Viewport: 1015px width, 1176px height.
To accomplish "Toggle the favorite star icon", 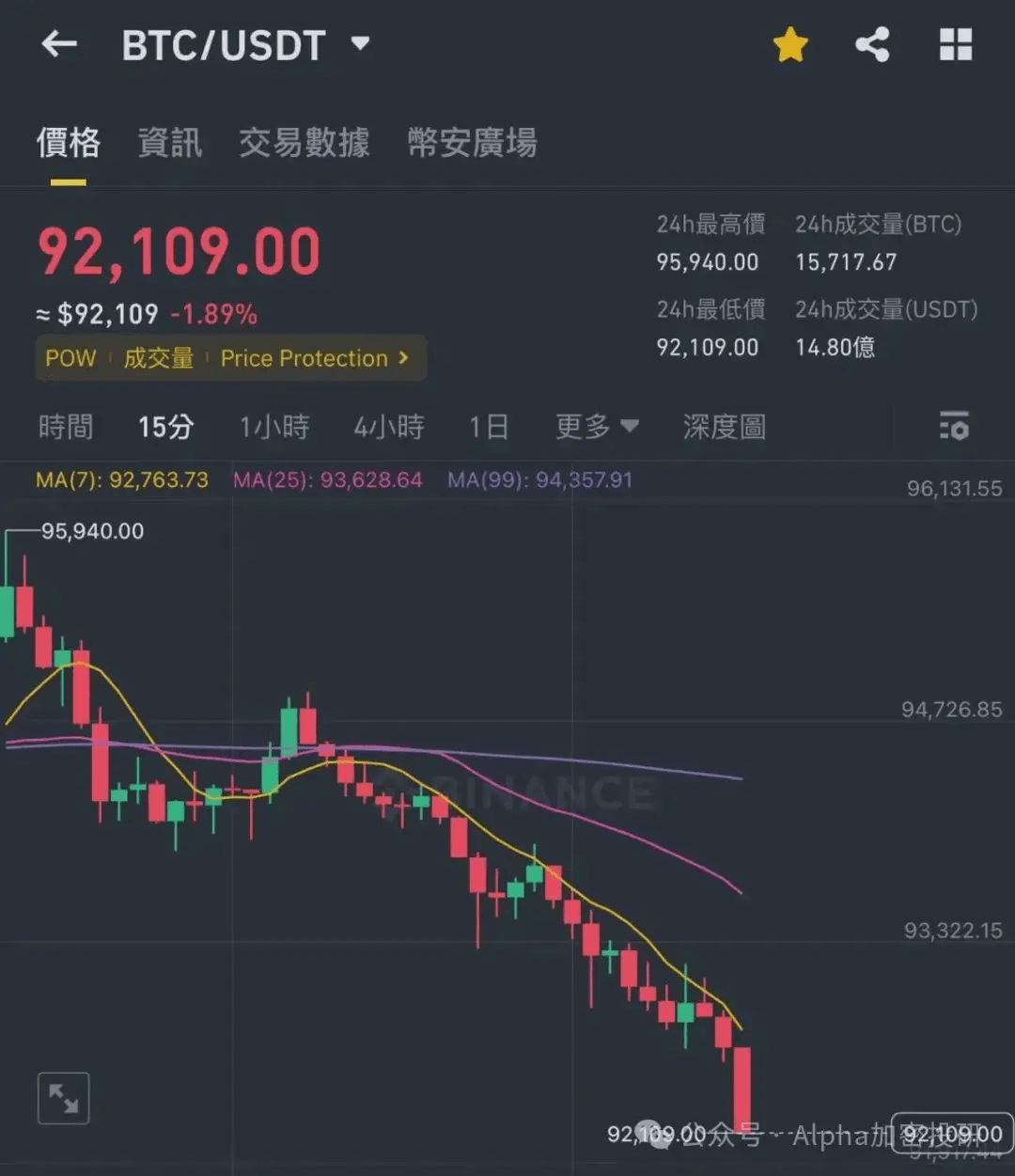I will (790, 44).
